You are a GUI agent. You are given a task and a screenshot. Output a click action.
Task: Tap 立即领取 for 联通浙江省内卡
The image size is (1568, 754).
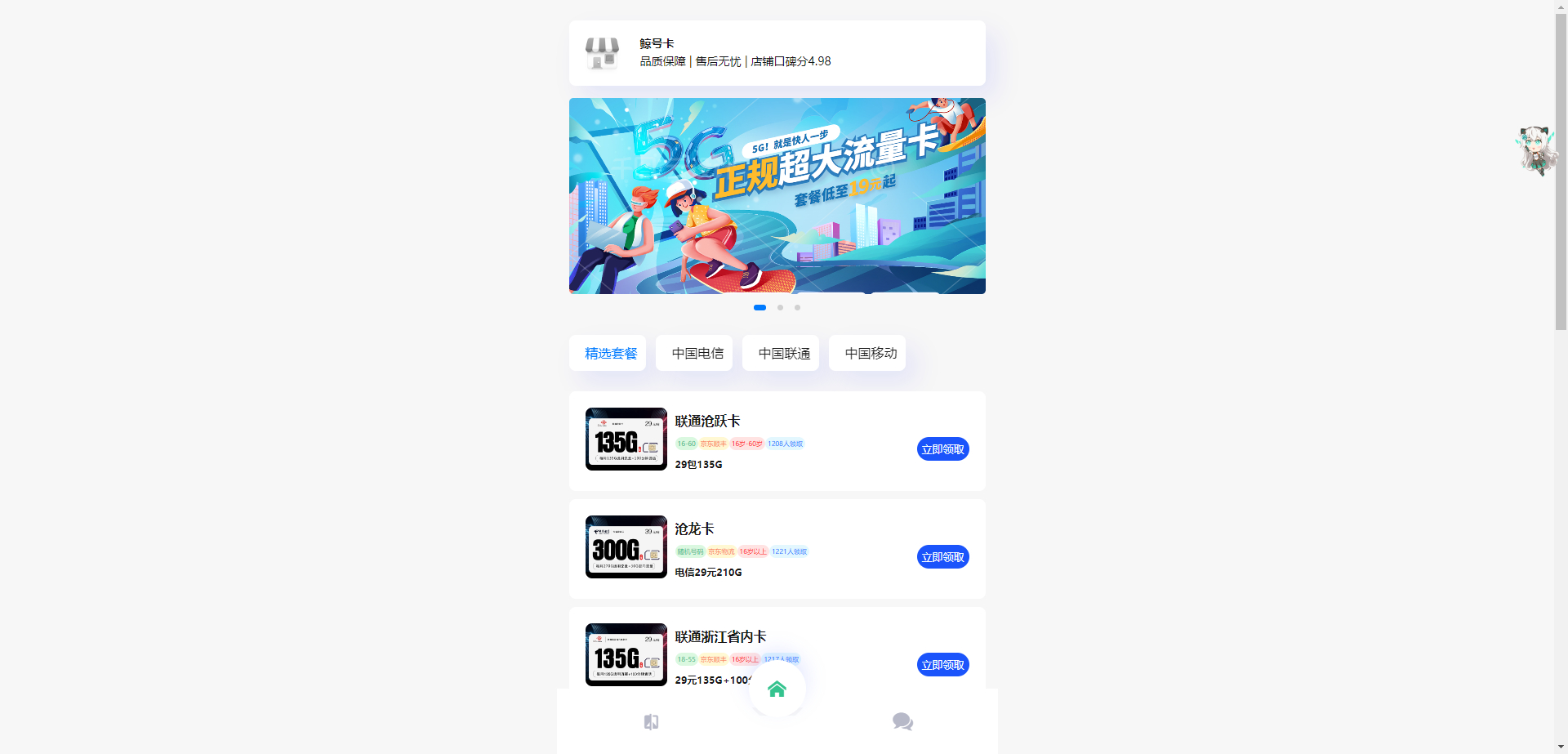(942, 665)
